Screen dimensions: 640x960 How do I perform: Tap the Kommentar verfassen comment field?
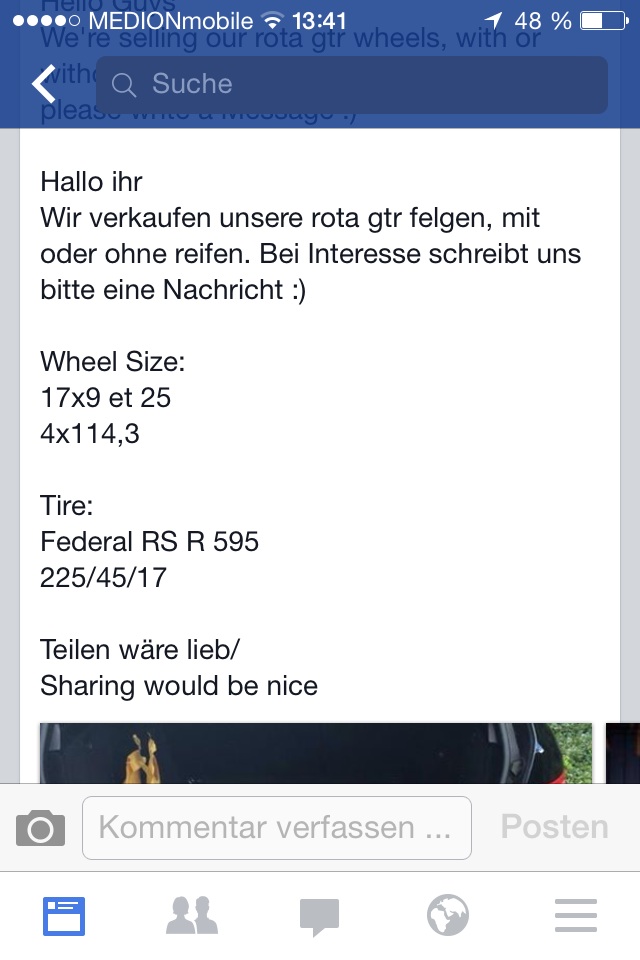tap(276, 828)
